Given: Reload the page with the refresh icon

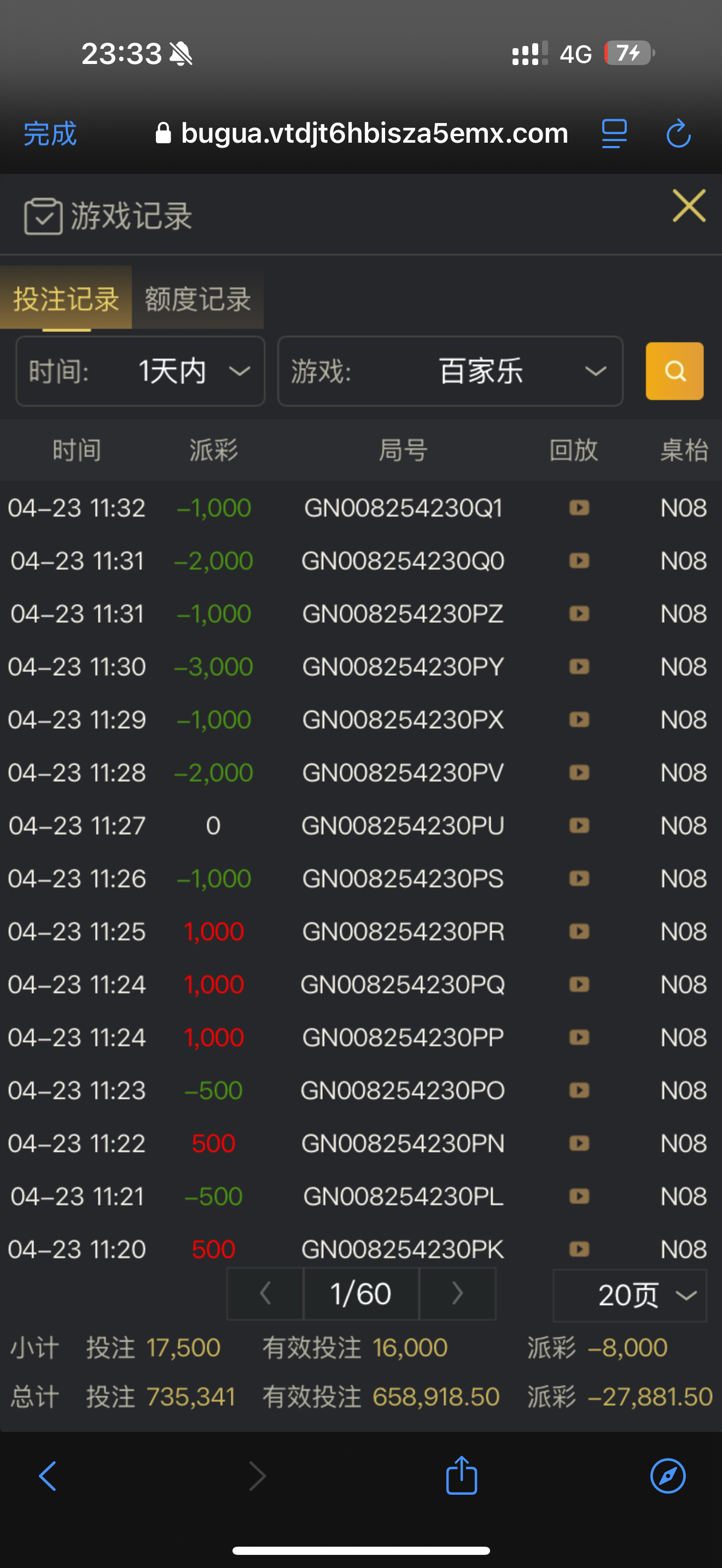Looking at the screenshot, I should pyautogui.click(x=678, y=133).
